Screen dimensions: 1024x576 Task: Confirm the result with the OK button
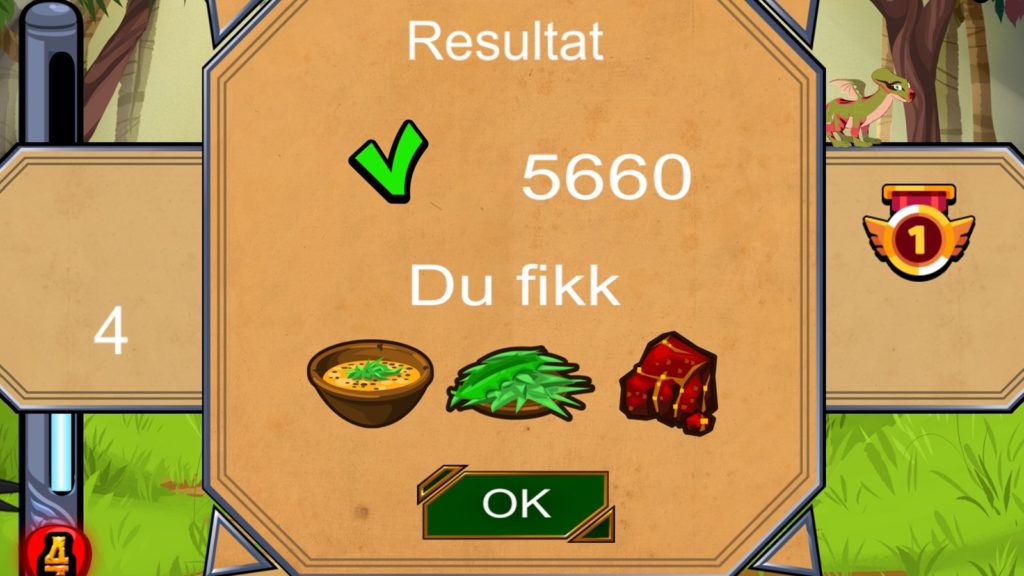(x=516, y=504)
